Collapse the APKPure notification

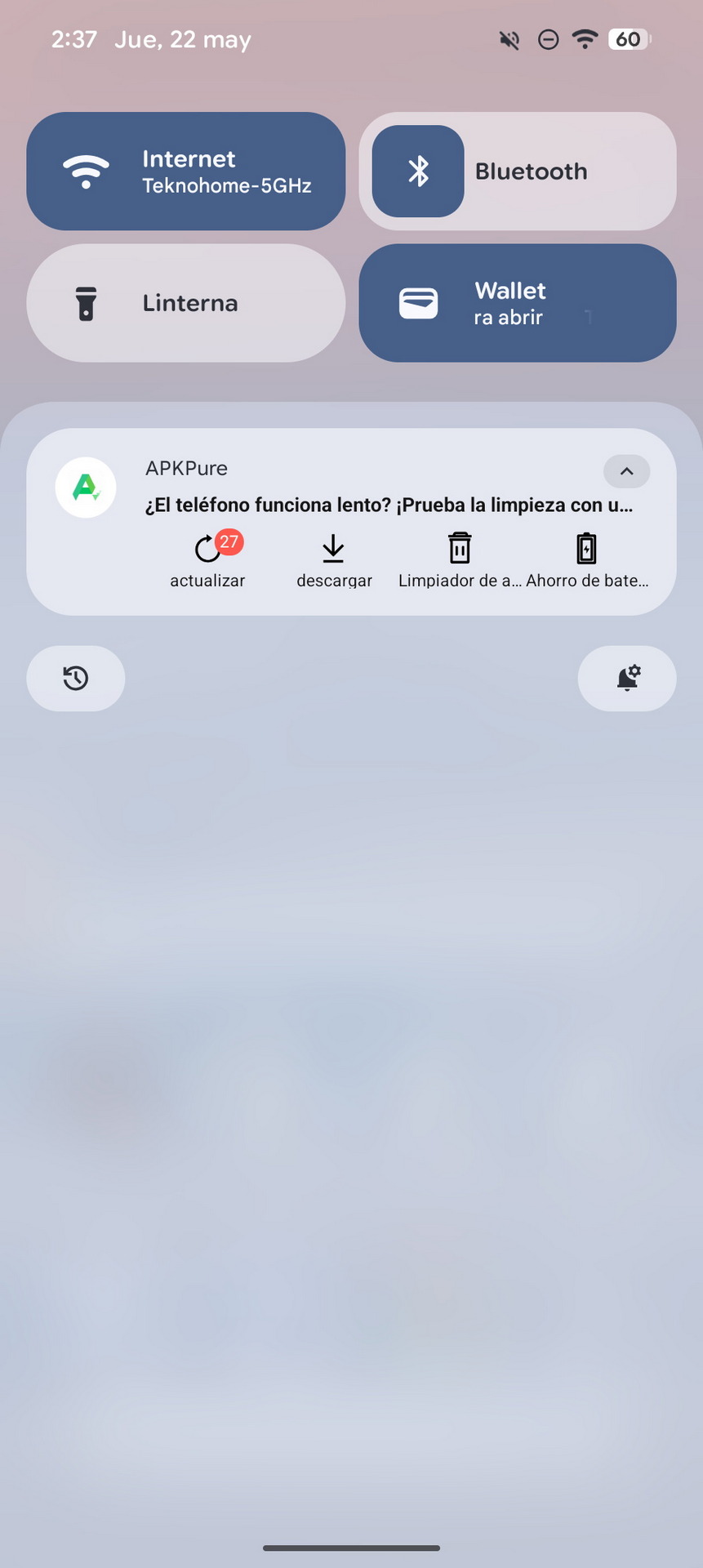click(626, 471)
